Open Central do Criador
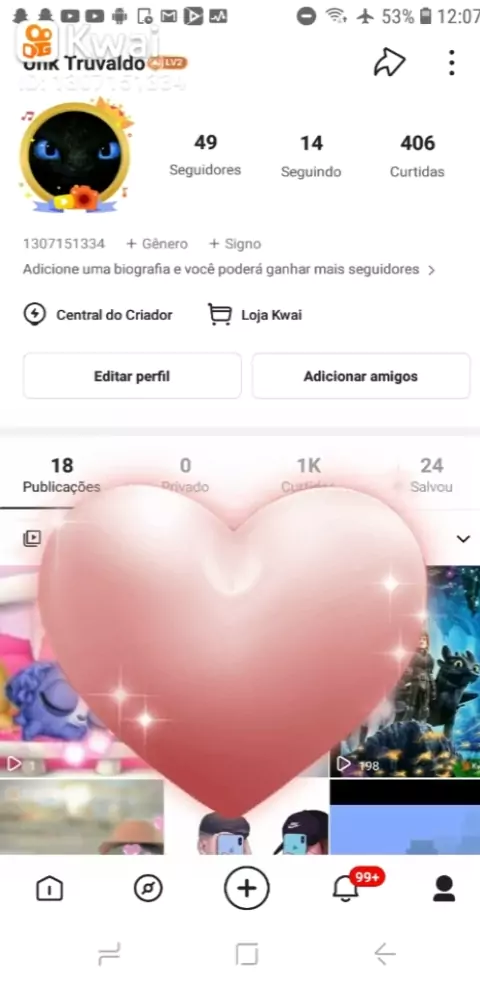This screenshot has width=480, height=986. pos(98,314)
